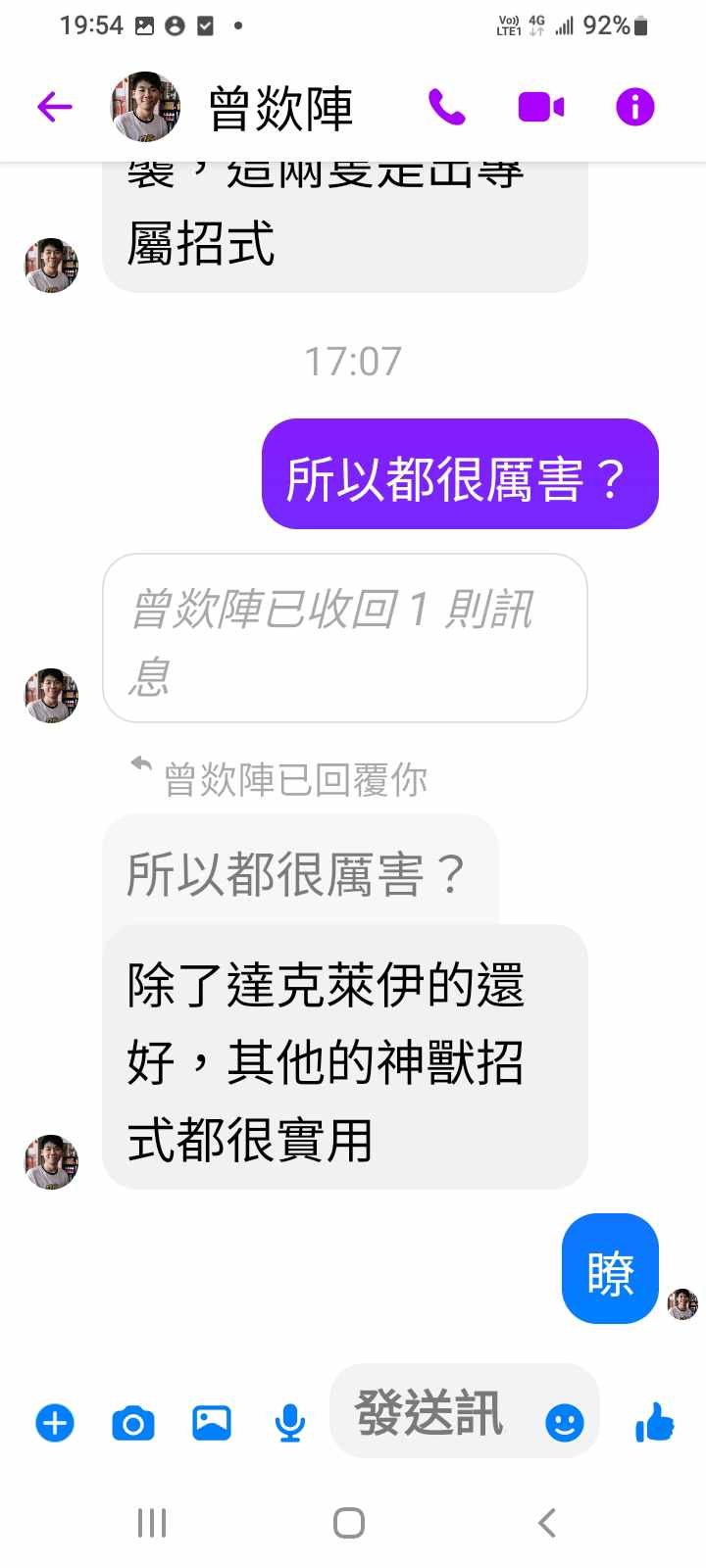Record a voice message with the microphone
706x1568 pixels.
tap(289, 1422)
